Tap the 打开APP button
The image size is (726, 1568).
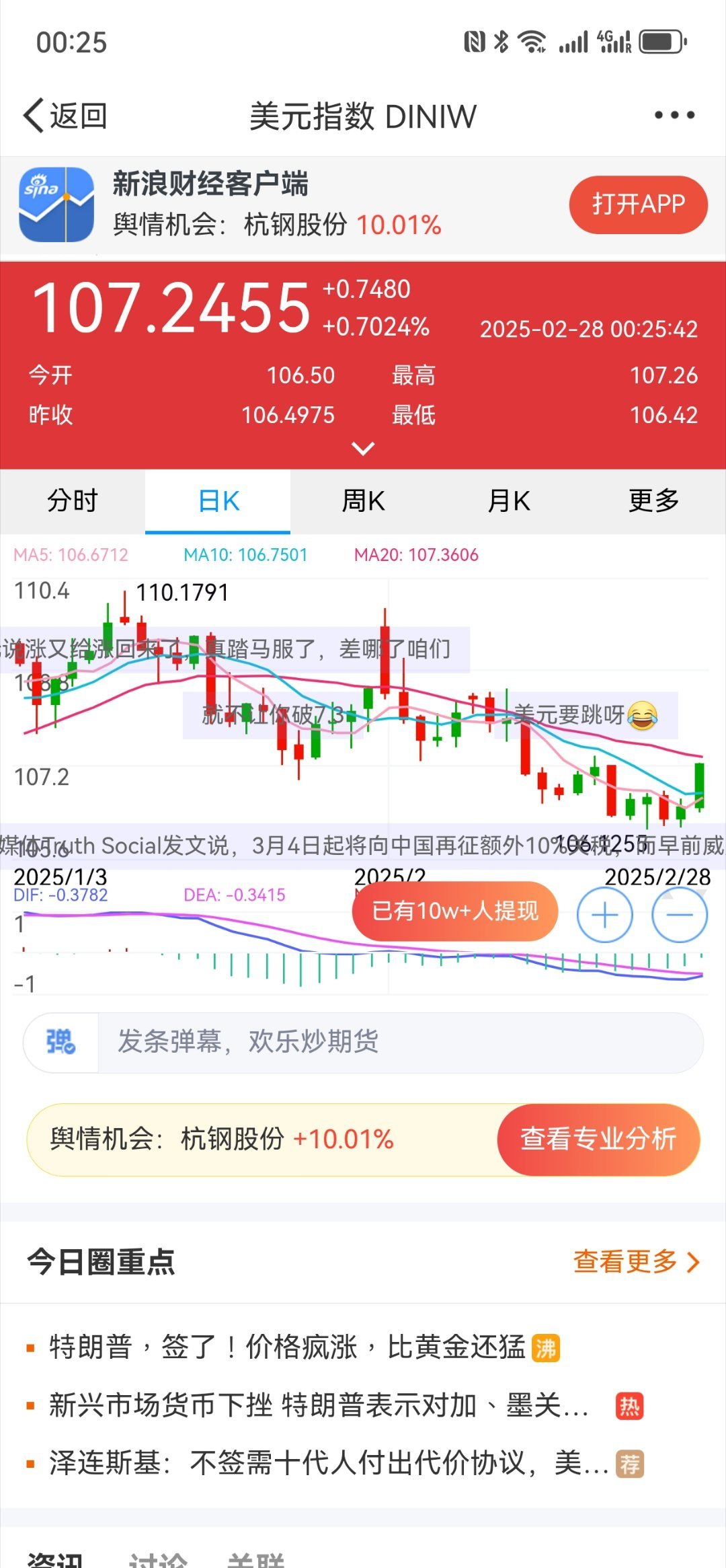639,205
